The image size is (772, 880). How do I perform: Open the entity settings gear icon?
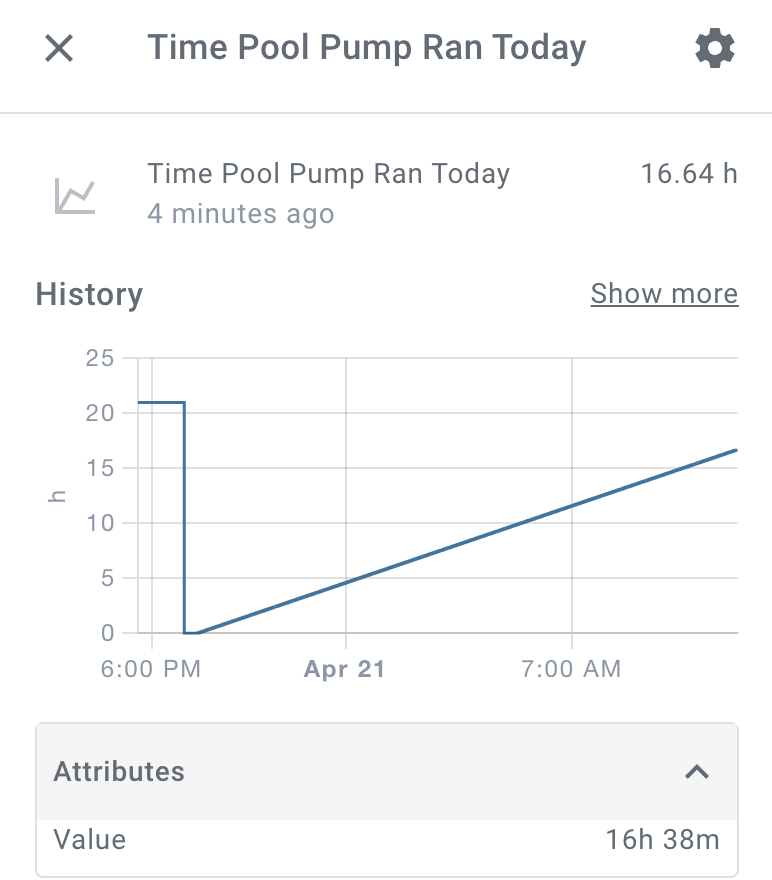[x=714, y=47]
